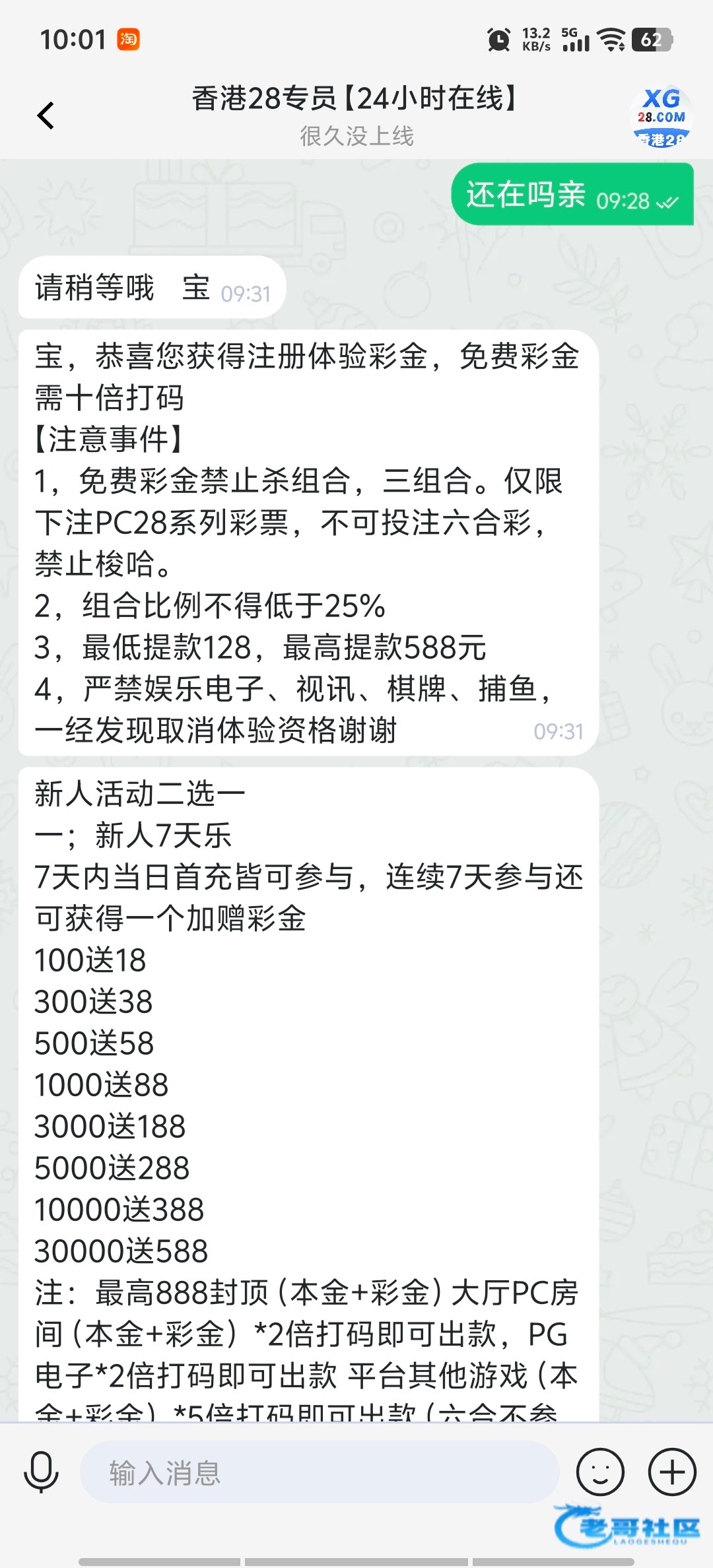
Task: Open 香港28专员 contact profile avatar
Action: coord(661,115)
